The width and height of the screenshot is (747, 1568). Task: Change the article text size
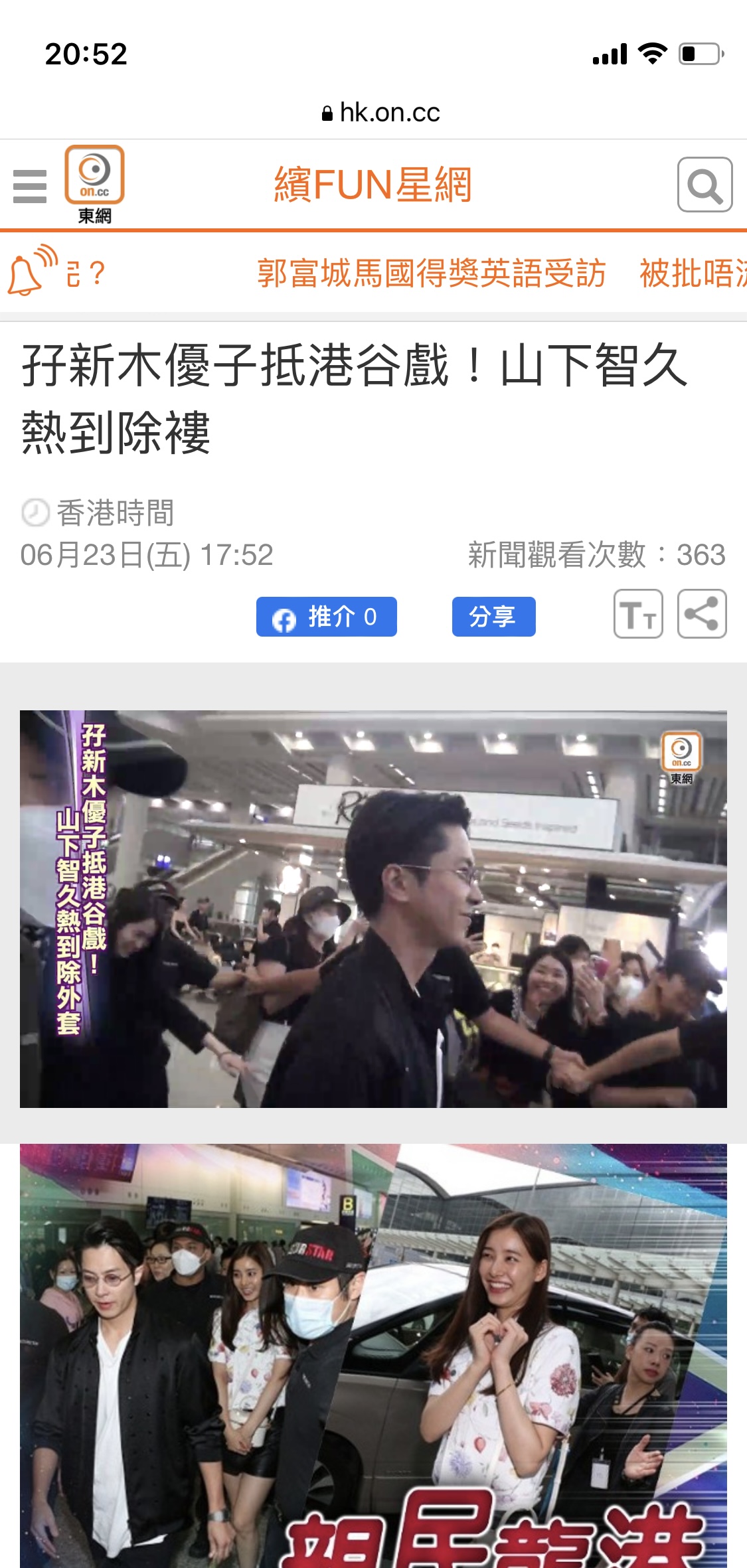click(638, 614)
